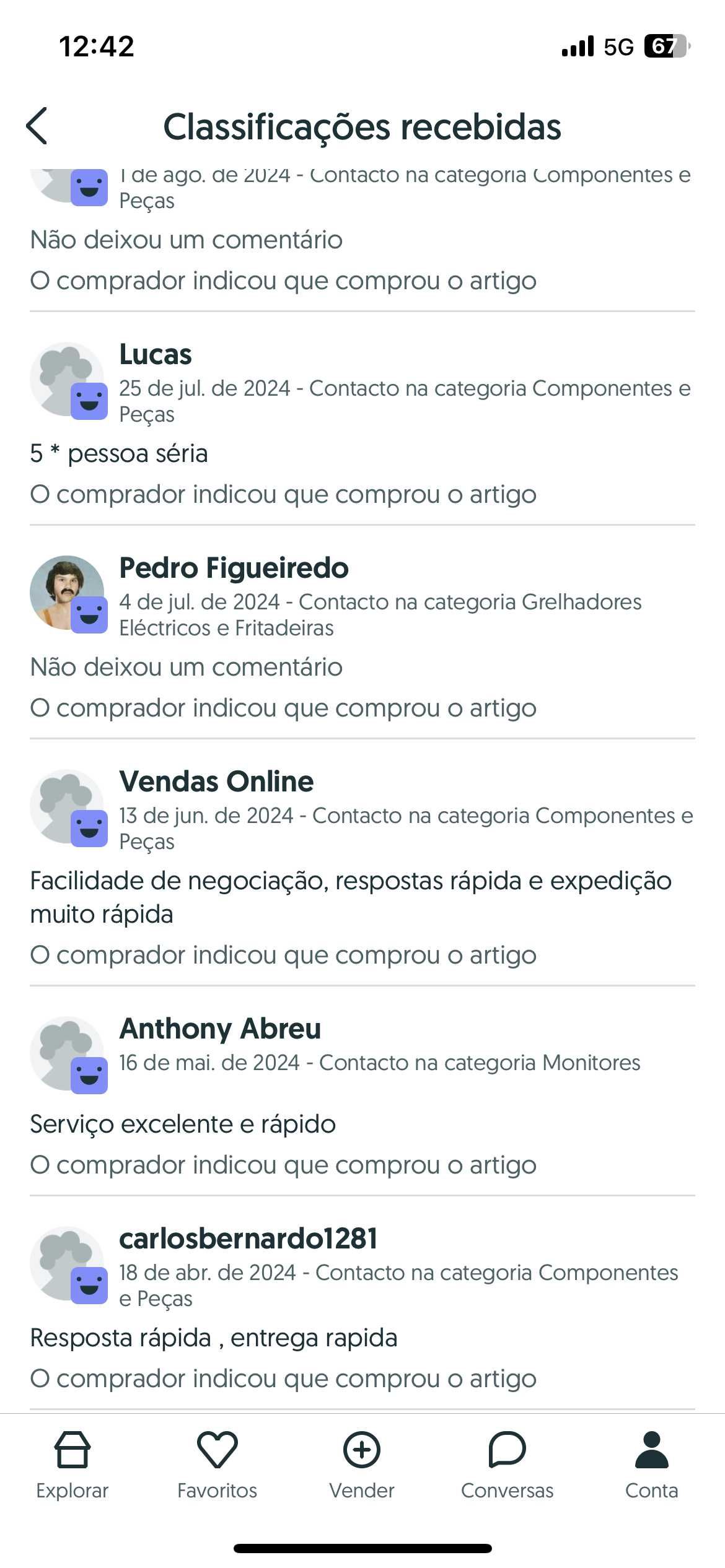The height and width of the screenshot is (1568, 725).
Task: Go back from Classificações recebidas
Action: point(37,126)
